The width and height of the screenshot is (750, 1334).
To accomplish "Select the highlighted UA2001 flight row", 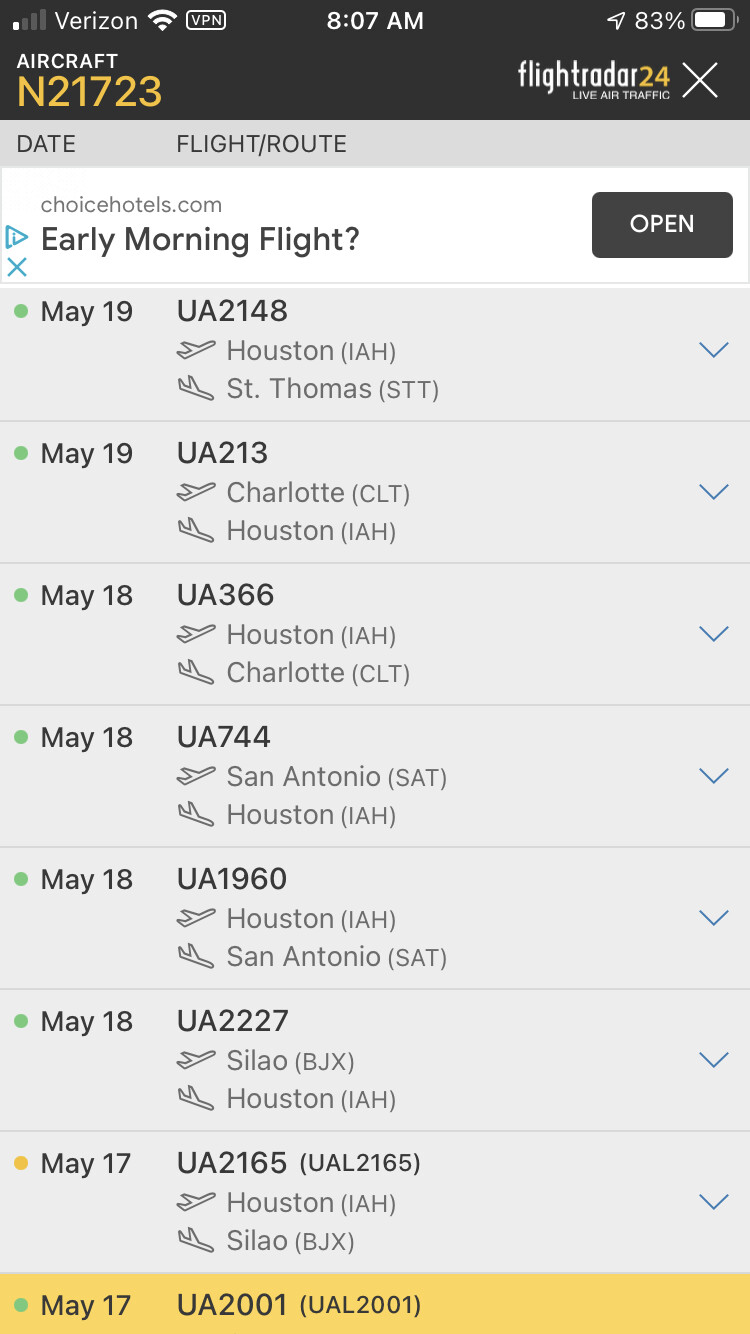I will tap(375, 1305).
